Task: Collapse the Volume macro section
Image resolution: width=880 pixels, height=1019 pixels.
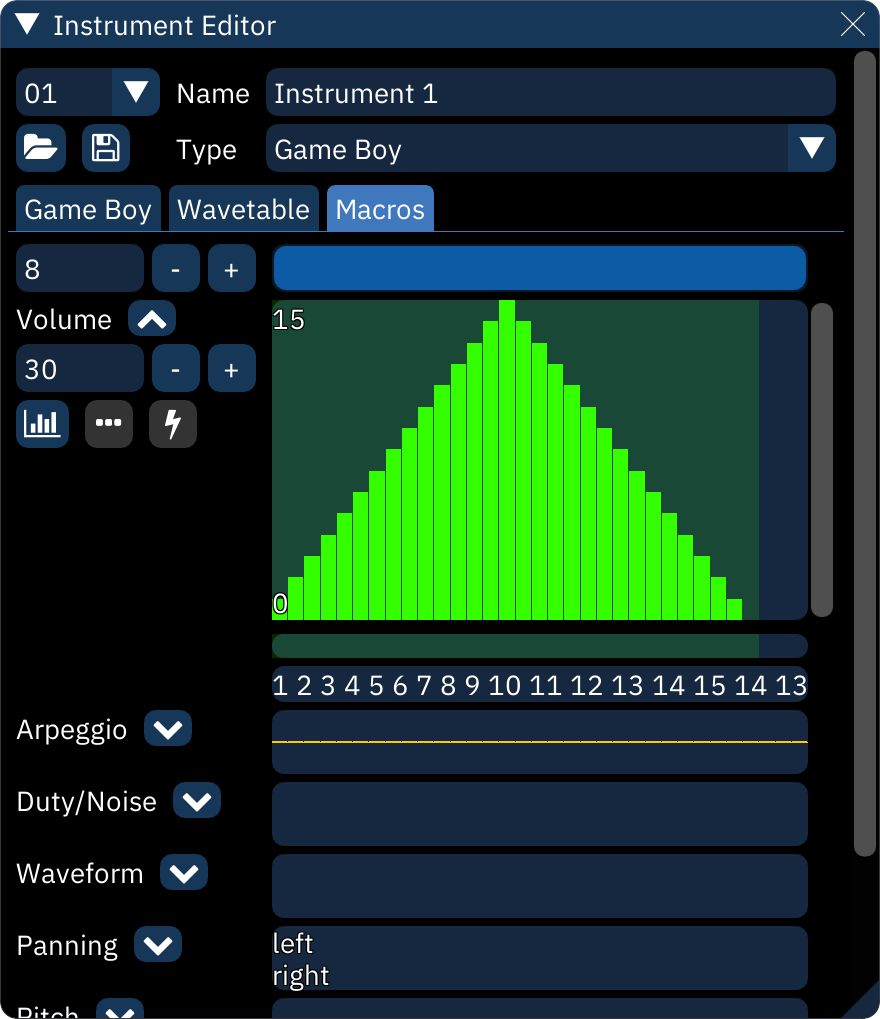Action: (152, 319)
